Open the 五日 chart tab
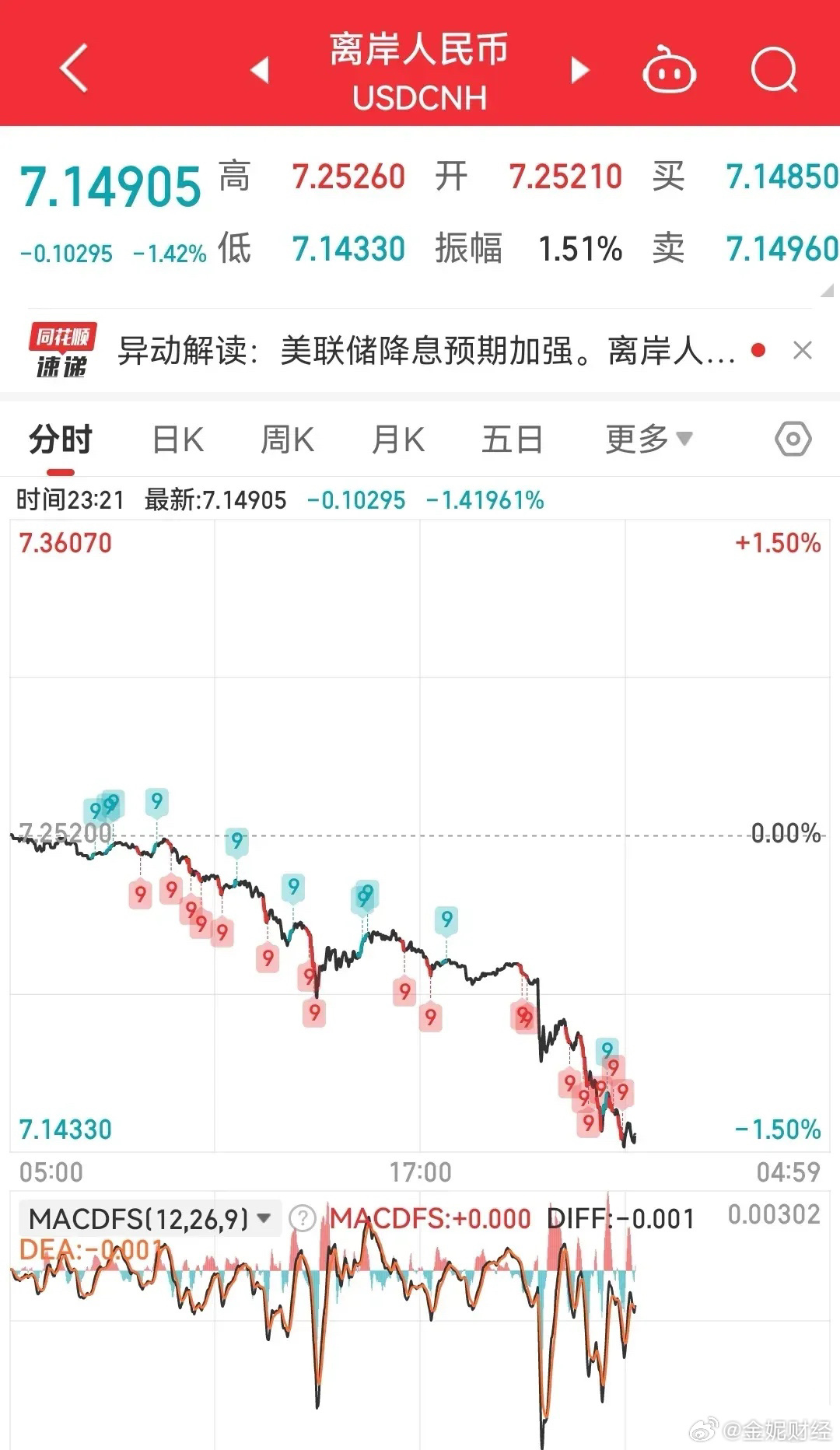This screenshot has height=1450, width=840. 511,438
